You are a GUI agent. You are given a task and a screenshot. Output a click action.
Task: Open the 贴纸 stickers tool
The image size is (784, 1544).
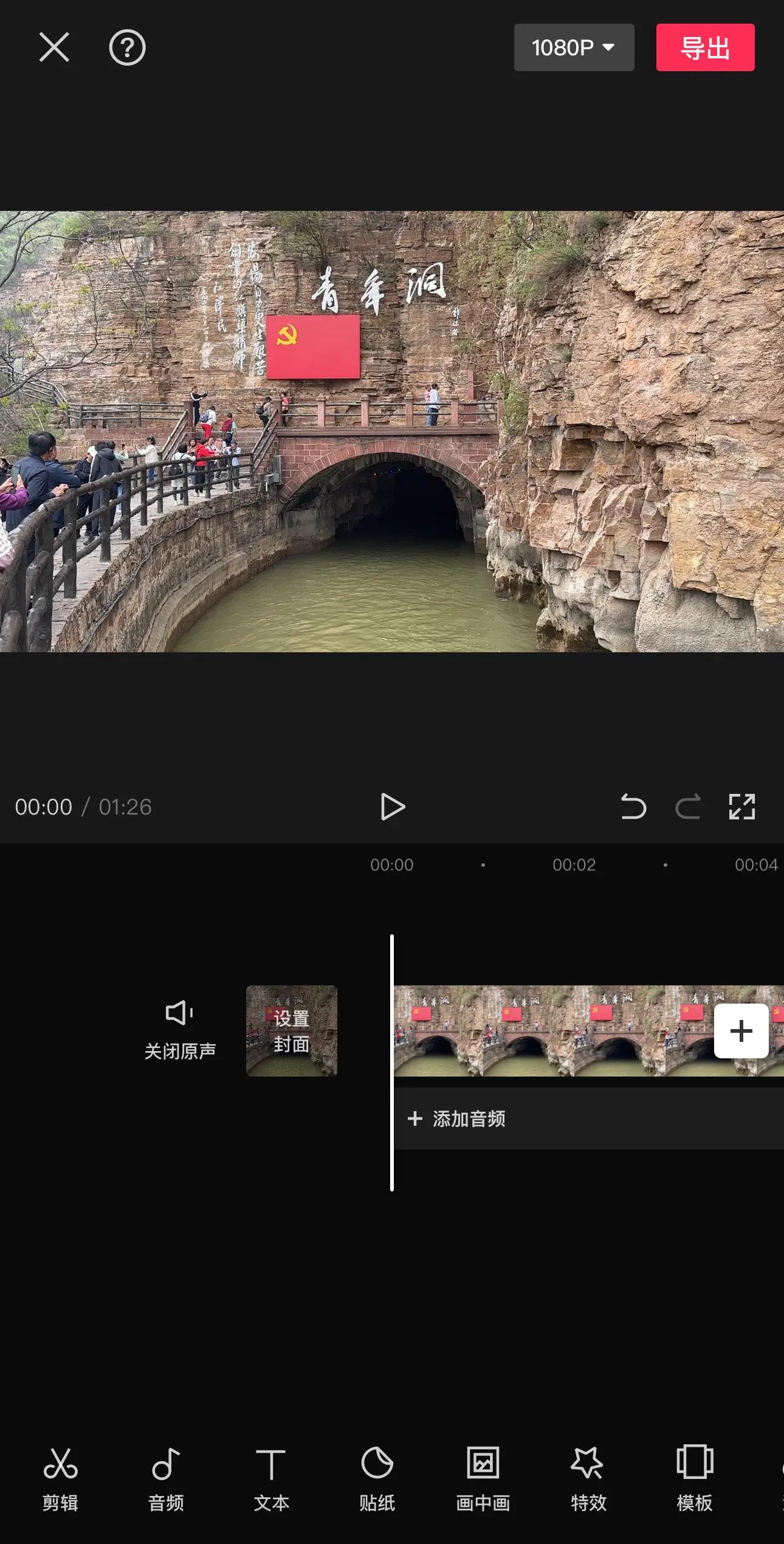point(377,1477)
